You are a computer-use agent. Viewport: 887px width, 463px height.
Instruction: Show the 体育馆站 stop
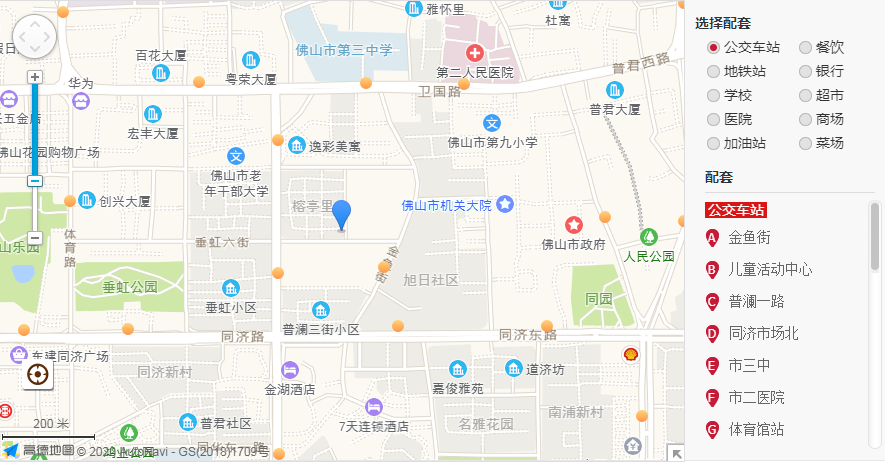click(x=756, y=430)
